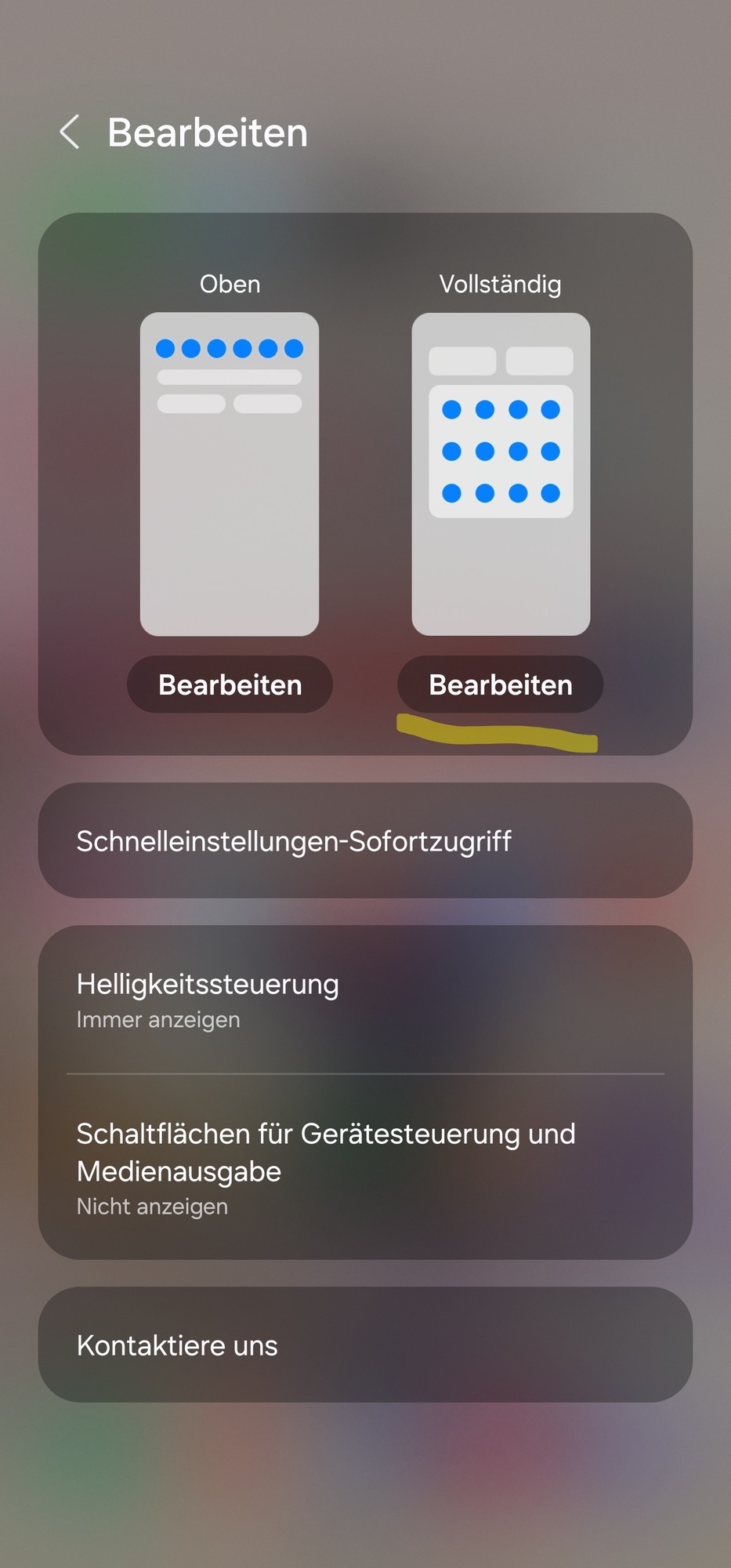
Task: Open Kontaktiere uns
Action: (365, 1345)
